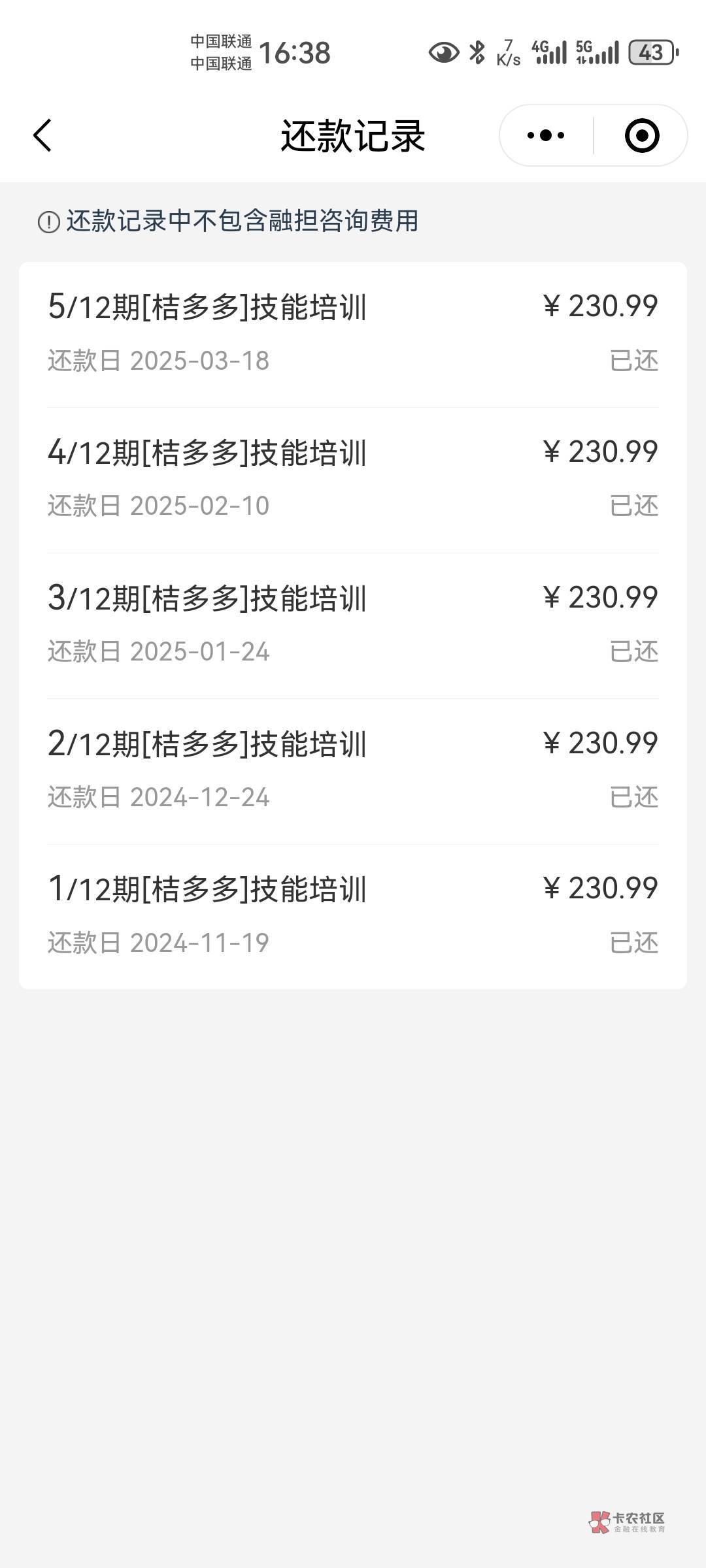Open the mini program three-dot menu
Viewport: 706px width, 1568px height.
[546, 135]
